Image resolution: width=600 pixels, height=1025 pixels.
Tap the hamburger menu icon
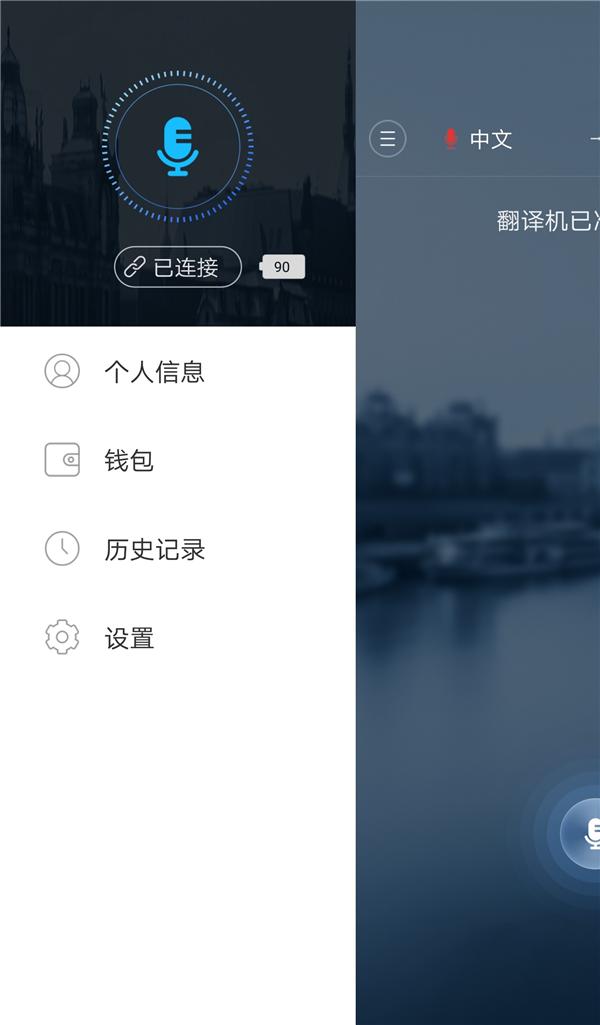(x=388, y=139)
